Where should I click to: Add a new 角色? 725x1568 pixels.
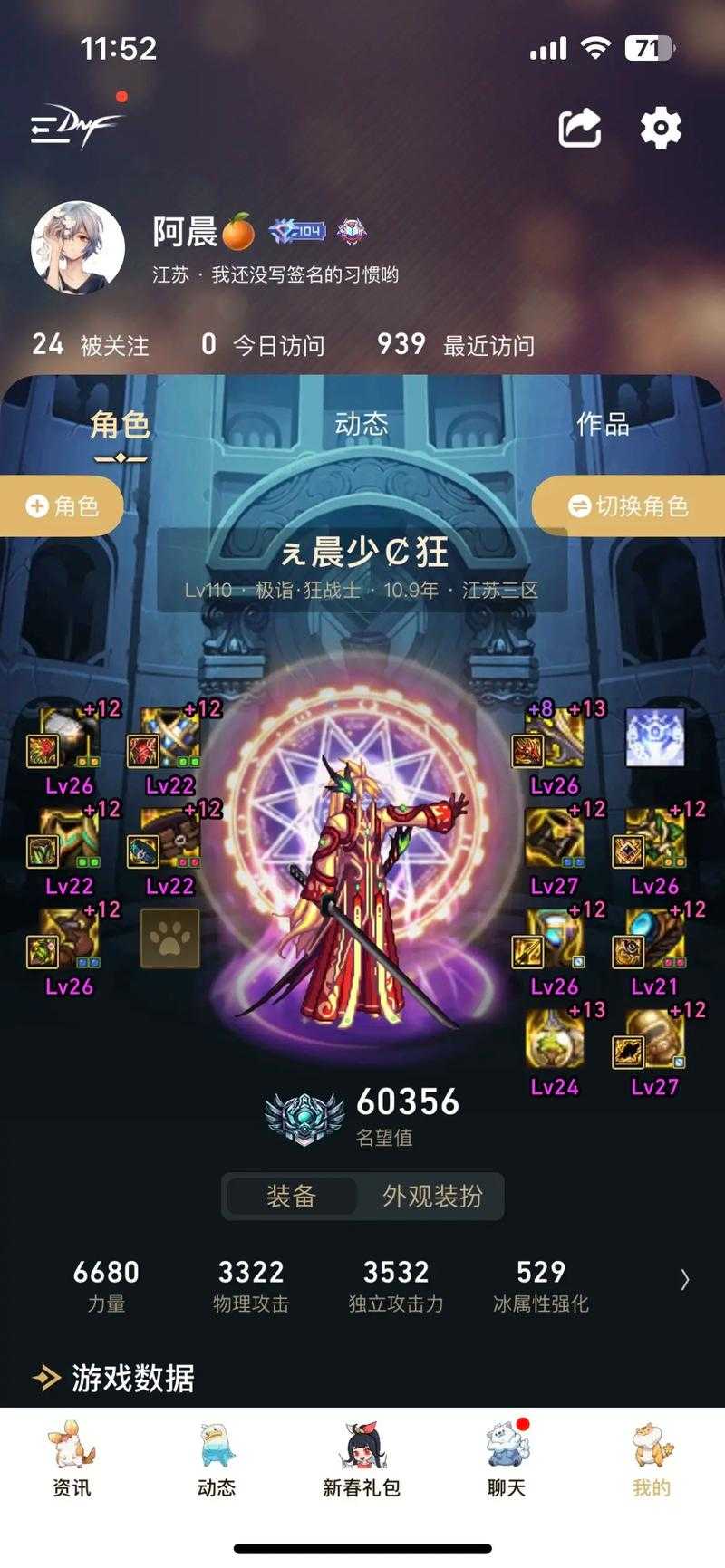(62, 505)
